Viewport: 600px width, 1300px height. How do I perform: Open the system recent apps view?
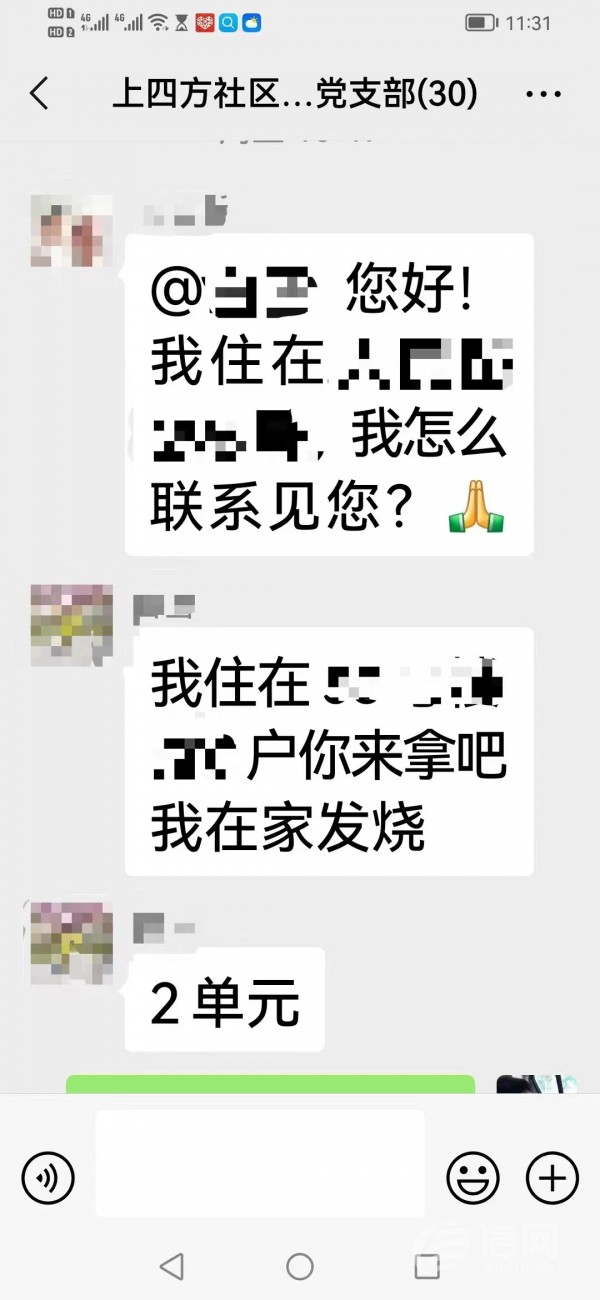click(x=427, y=1267)
